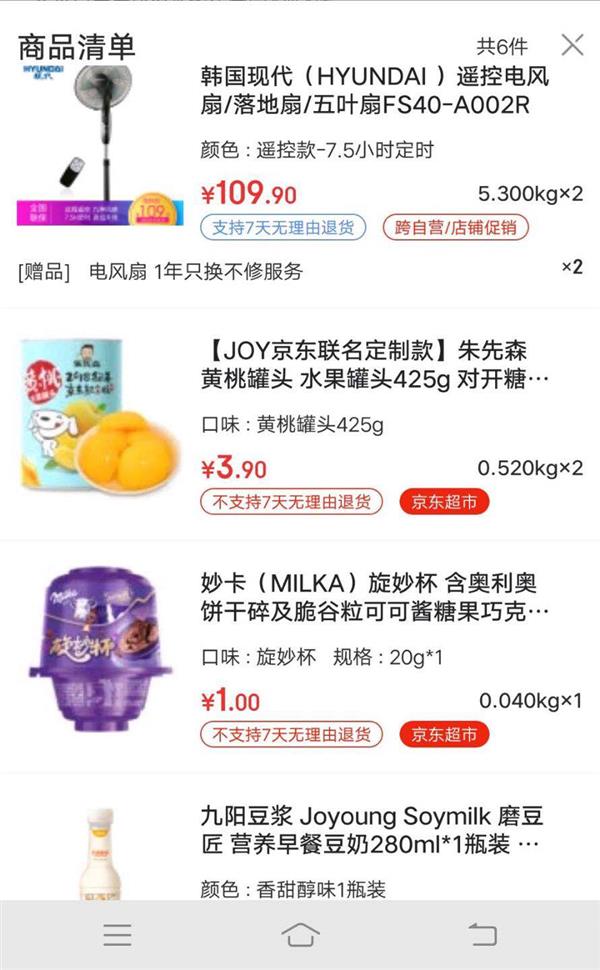The width and height of the screenshot is (600, 970).
Task: Close the 商品清单 panel
Action: click(x=572, y=45)
